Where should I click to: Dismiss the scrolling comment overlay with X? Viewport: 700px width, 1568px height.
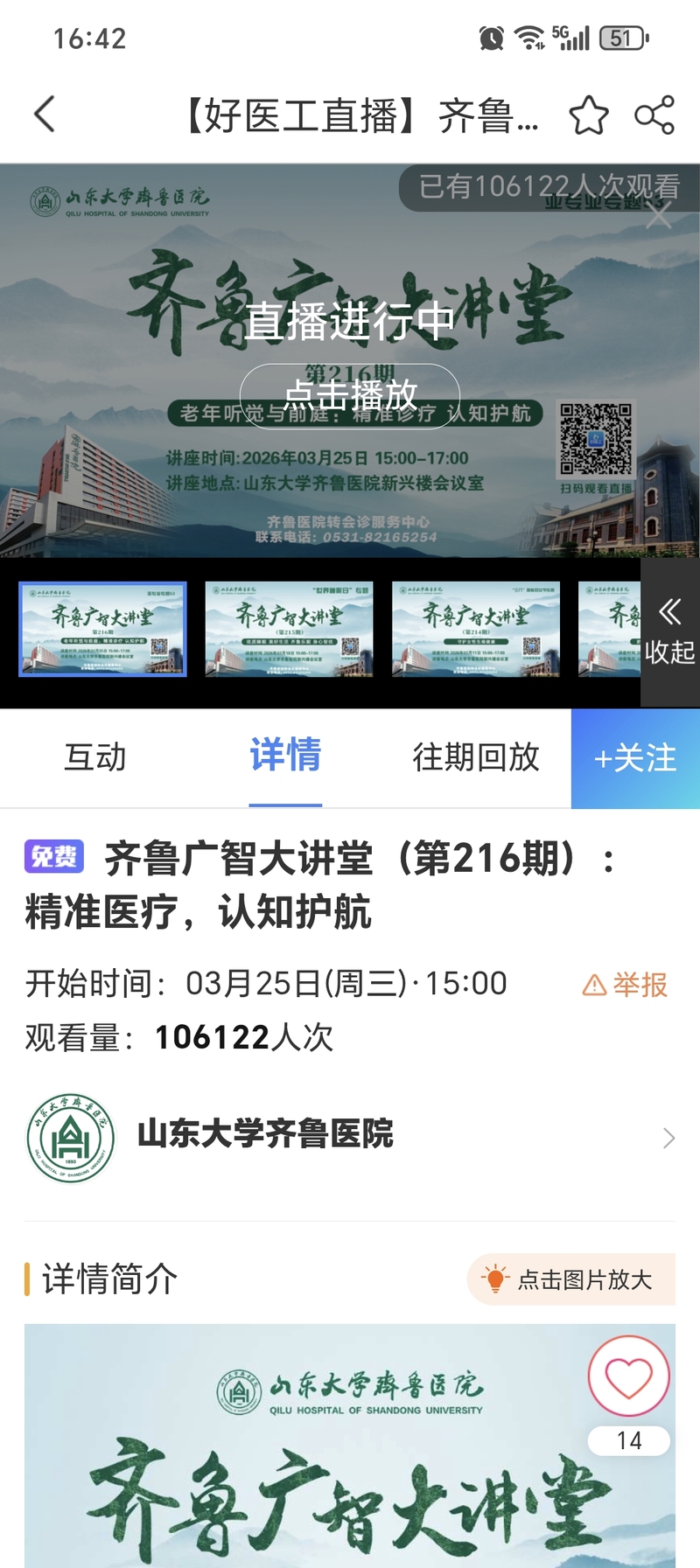659,215
